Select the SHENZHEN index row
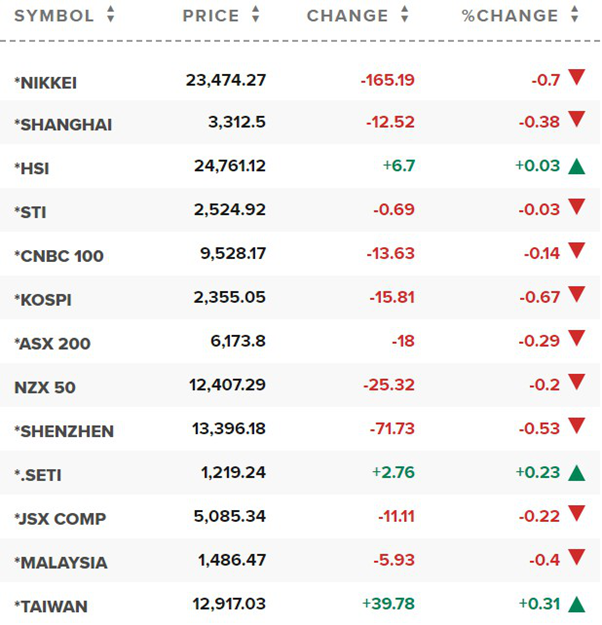Screen dimensions: 602x625 pyautogui.click(x=64, y=431)
